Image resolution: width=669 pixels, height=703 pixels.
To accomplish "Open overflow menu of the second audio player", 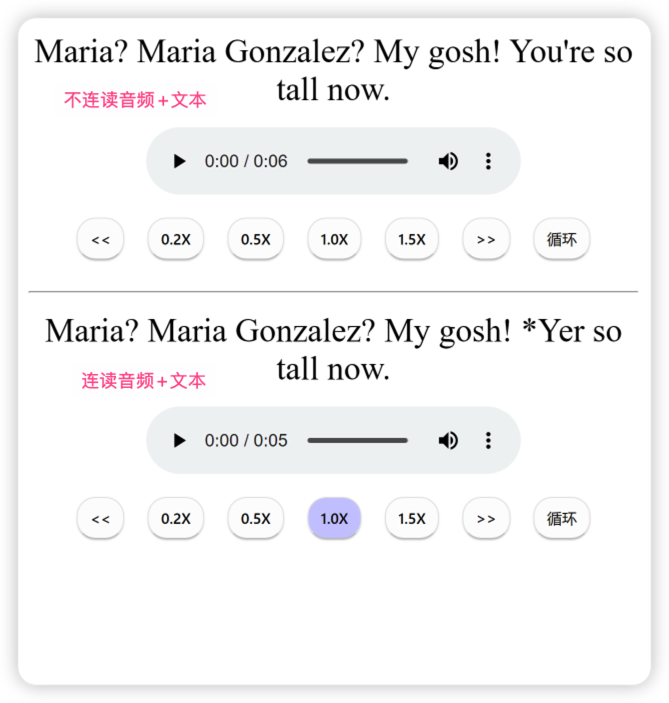I will 488,440.
